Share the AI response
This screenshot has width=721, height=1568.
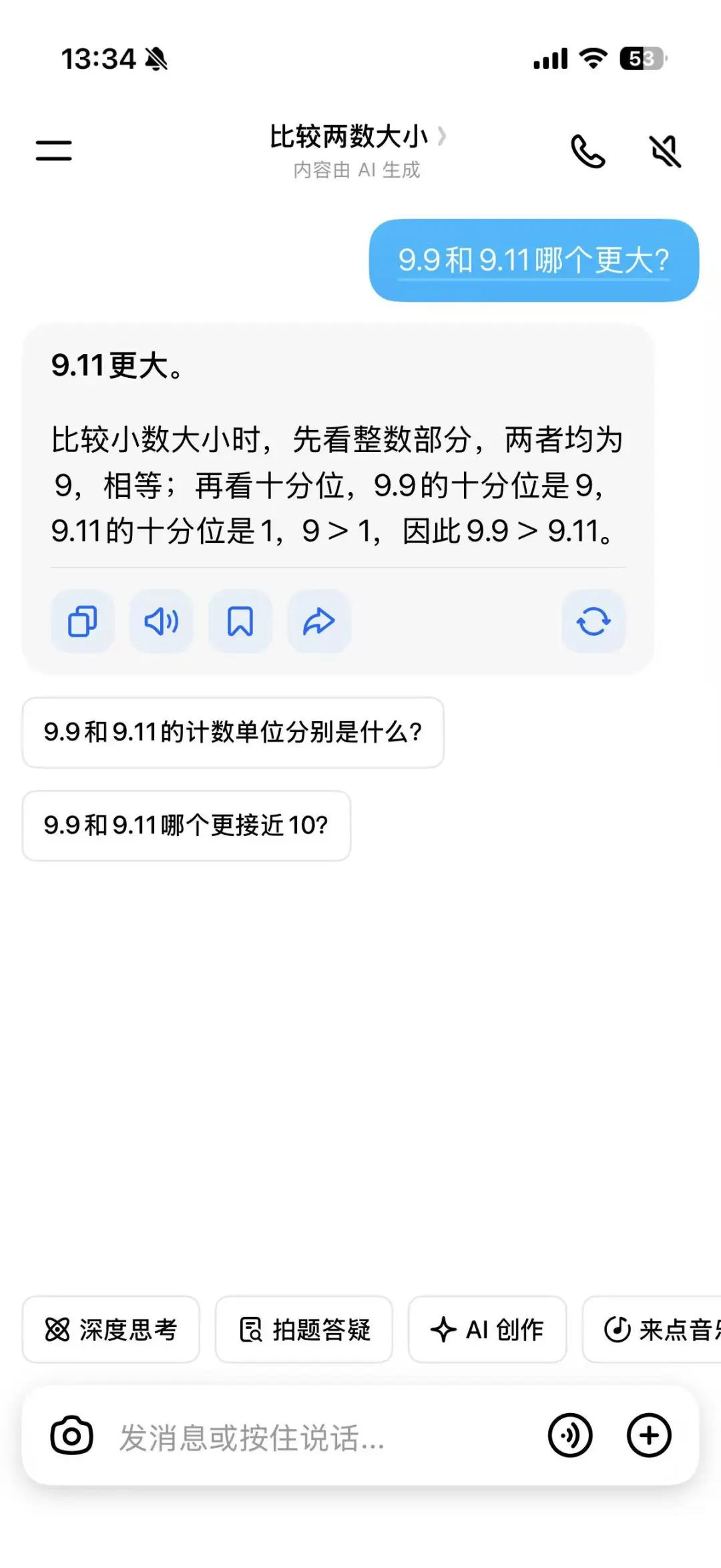(x=318, y=622)
